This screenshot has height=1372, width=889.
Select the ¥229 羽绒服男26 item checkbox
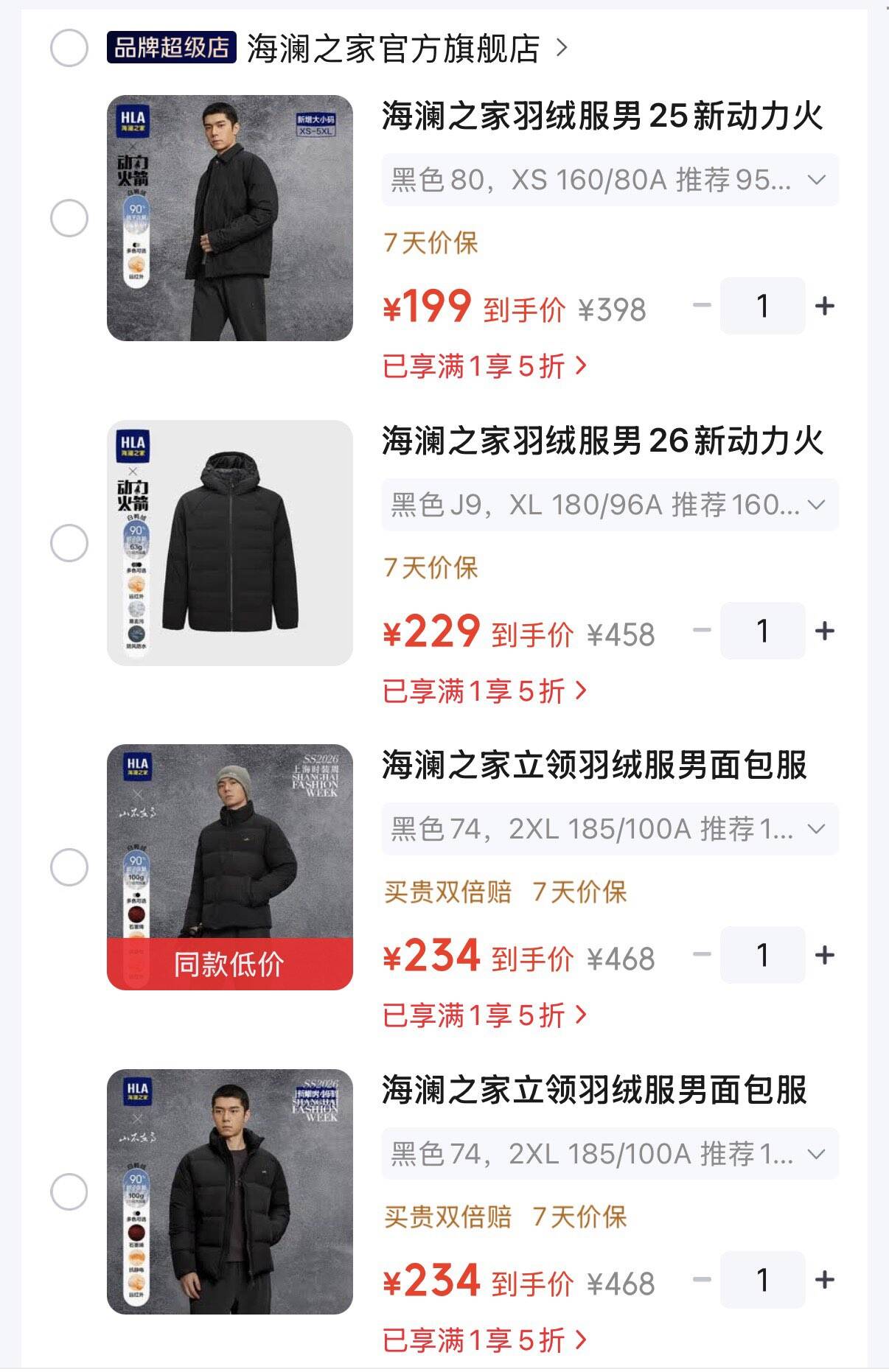(69, 543)
